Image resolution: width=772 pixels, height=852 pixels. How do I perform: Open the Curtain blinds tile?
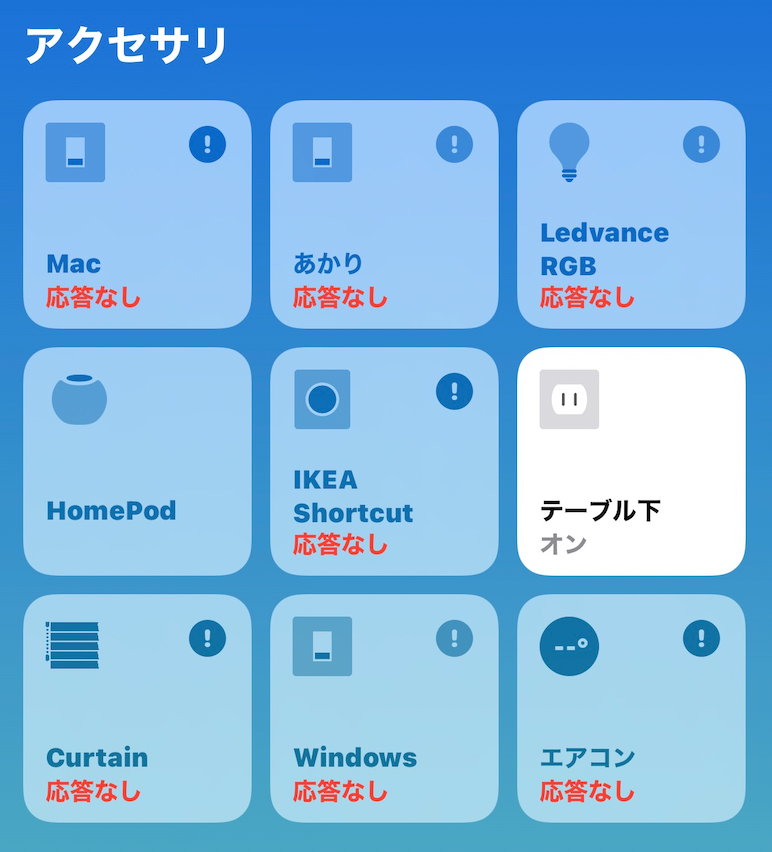[137, 708]
